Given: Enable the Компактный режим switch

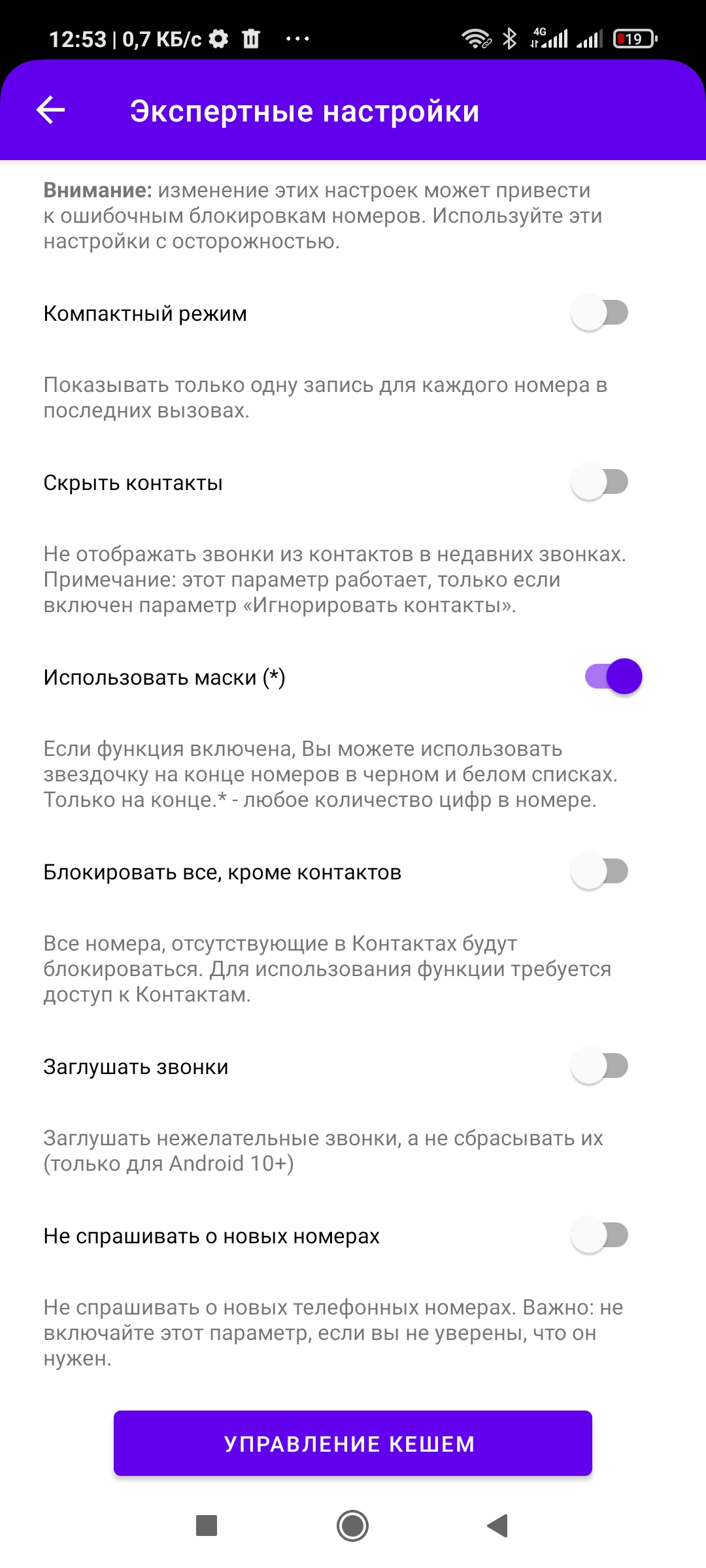Looking at the screenshot, I should point(599,313).
